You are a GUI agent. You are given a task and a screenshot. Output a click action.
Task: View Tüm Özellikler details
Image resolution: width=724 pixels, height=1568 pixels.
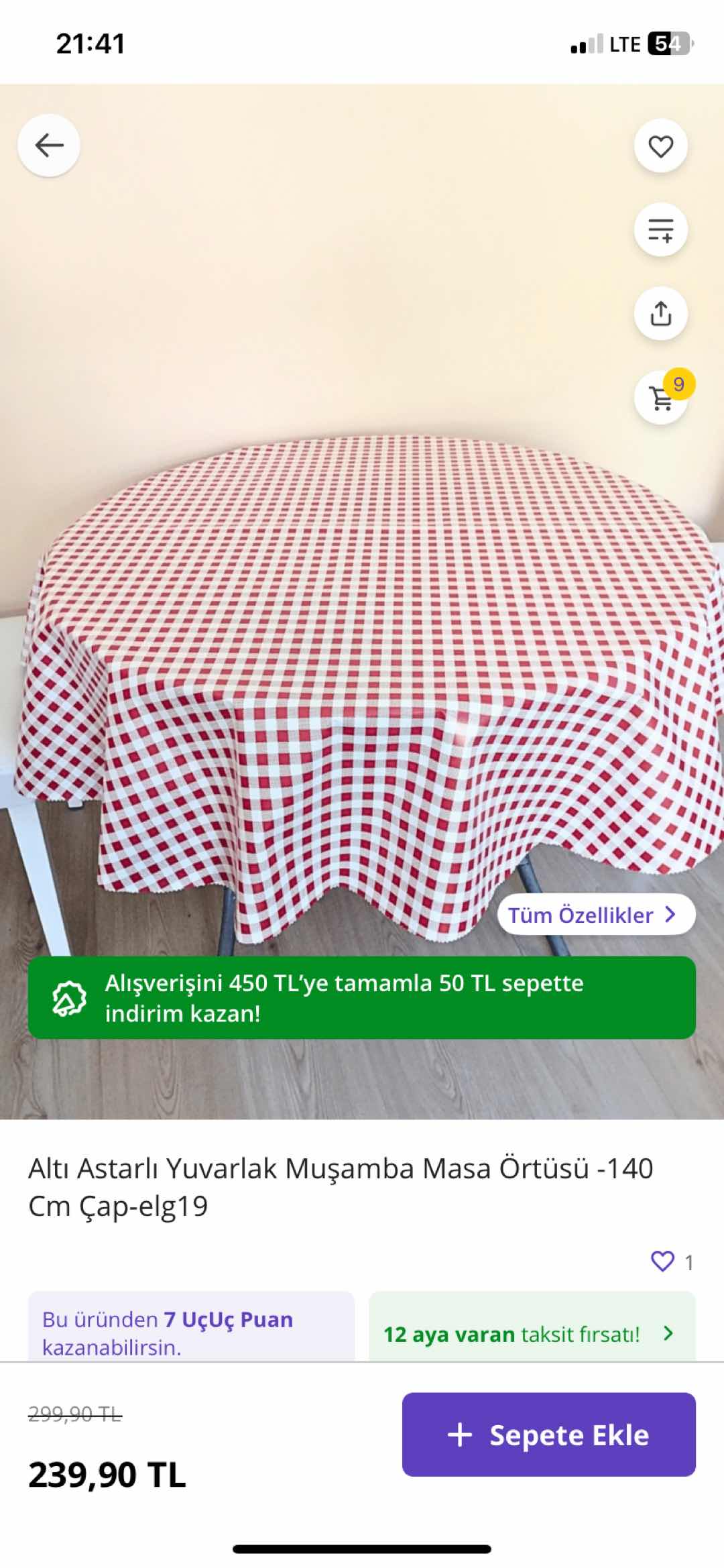pos(595,915)
